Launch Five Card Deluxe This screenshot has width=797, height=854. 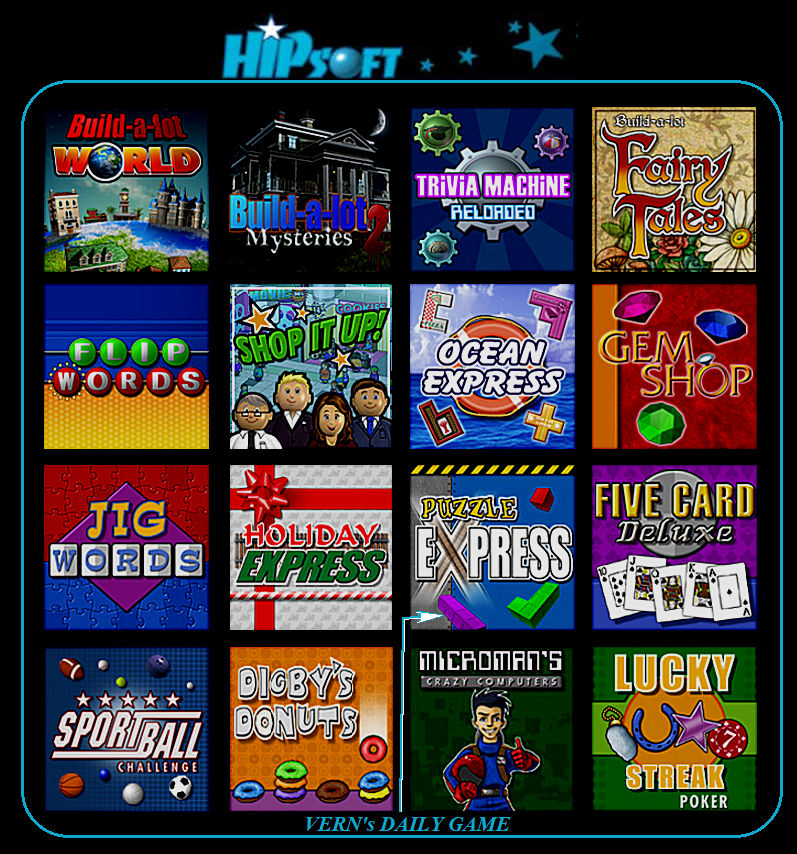(x=673, y=547)
